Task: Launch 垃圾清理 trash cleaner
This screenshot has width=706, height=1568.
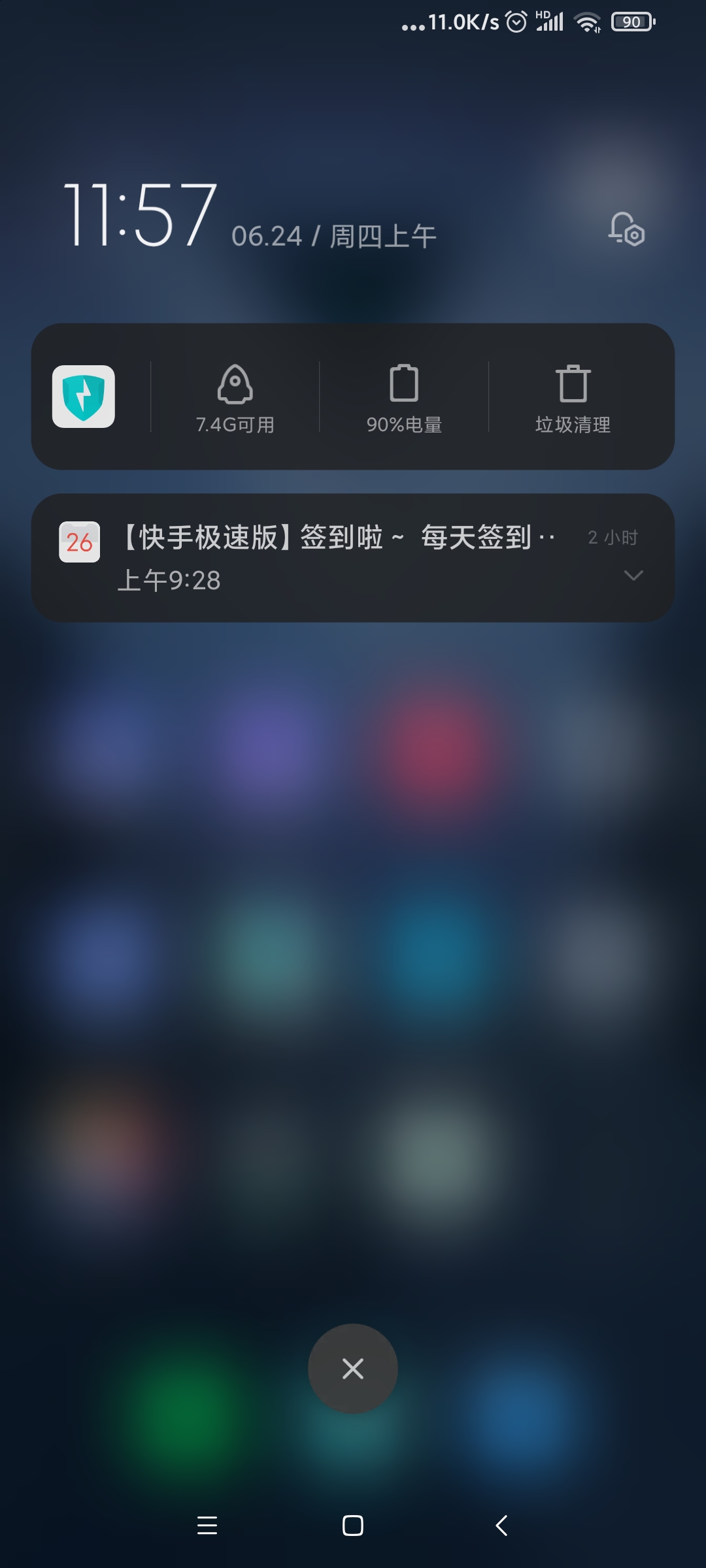Action: (x=573, y=397)
